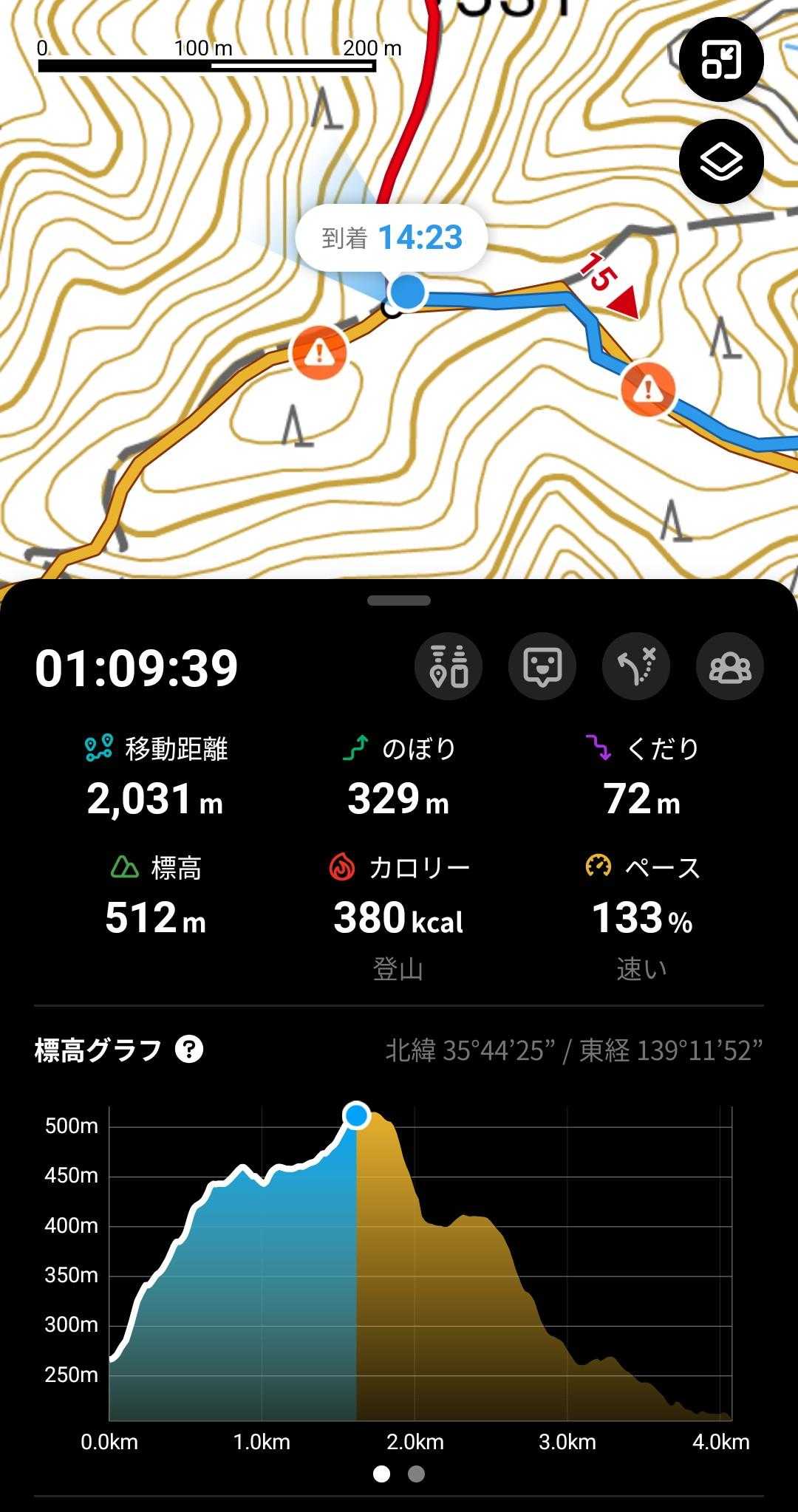Tap the handle atop the stats panel
This screenshot has width=798, height=1512.
pos(399,601)
